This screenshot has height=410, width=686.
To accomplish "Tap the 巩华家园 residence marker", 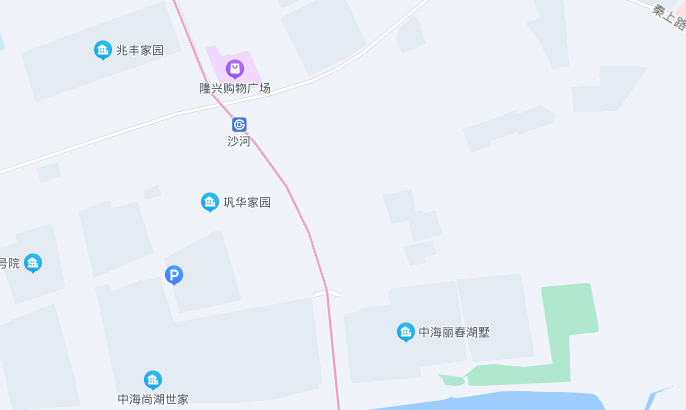I will (210, 202).
